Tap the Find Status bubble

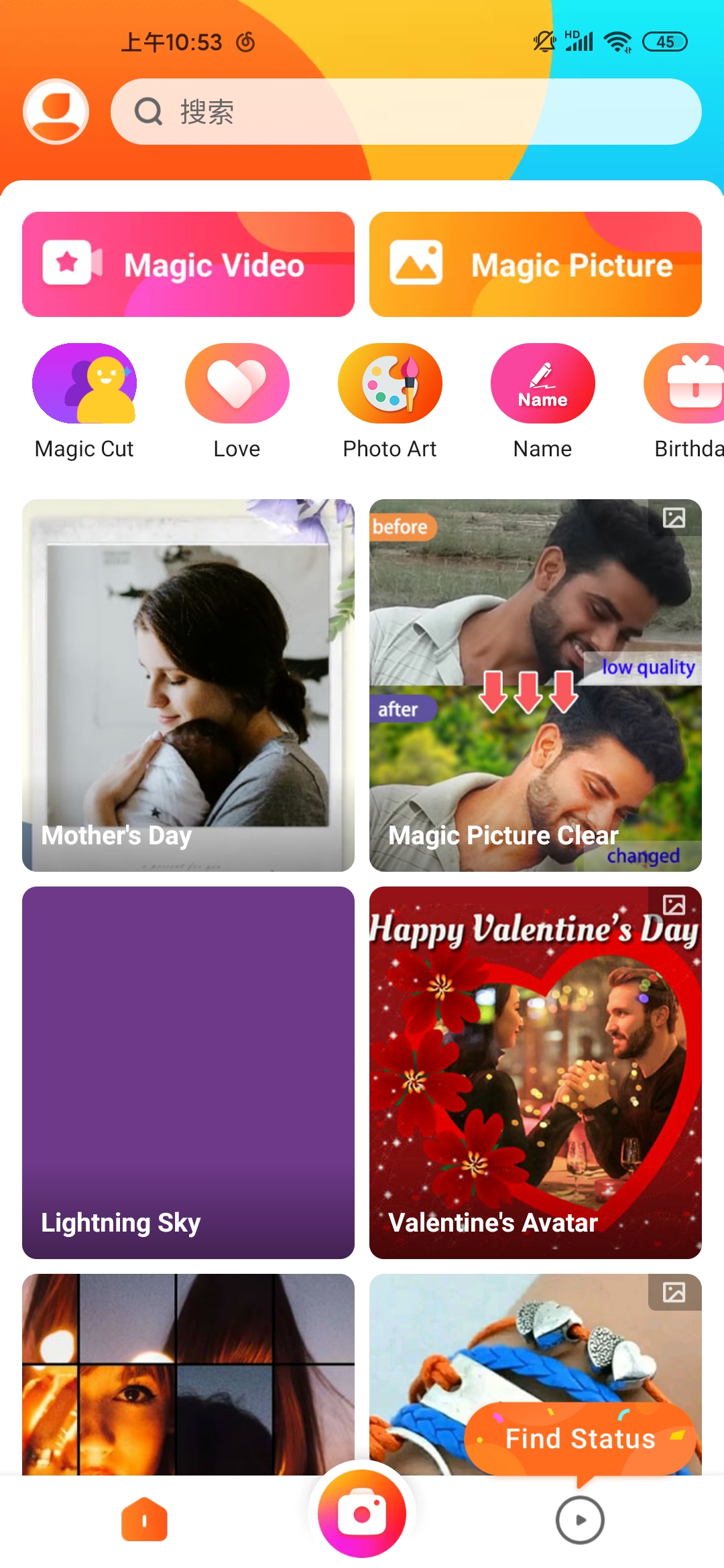580,1438
